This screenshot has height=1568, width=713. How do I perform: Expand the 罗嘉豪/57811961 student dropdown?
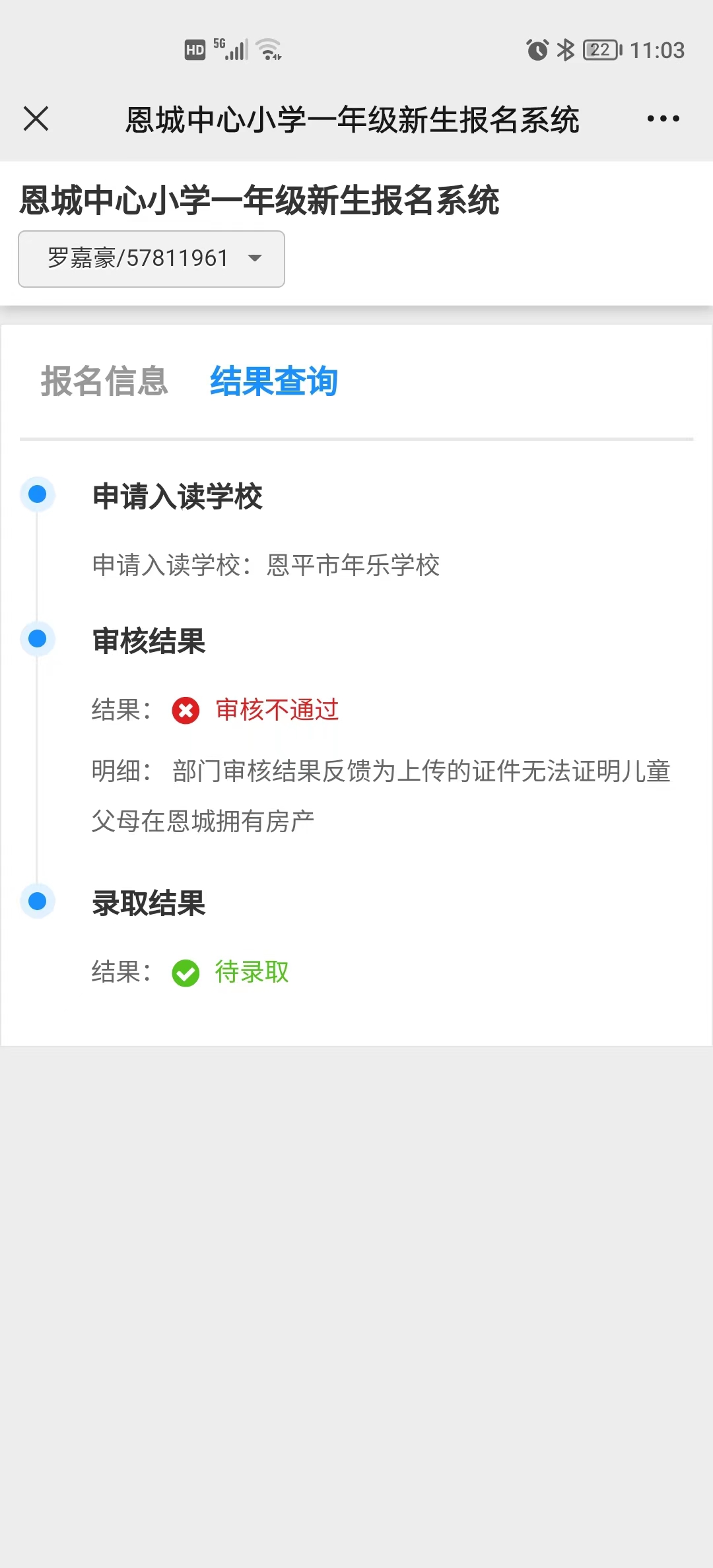[151, 259]
